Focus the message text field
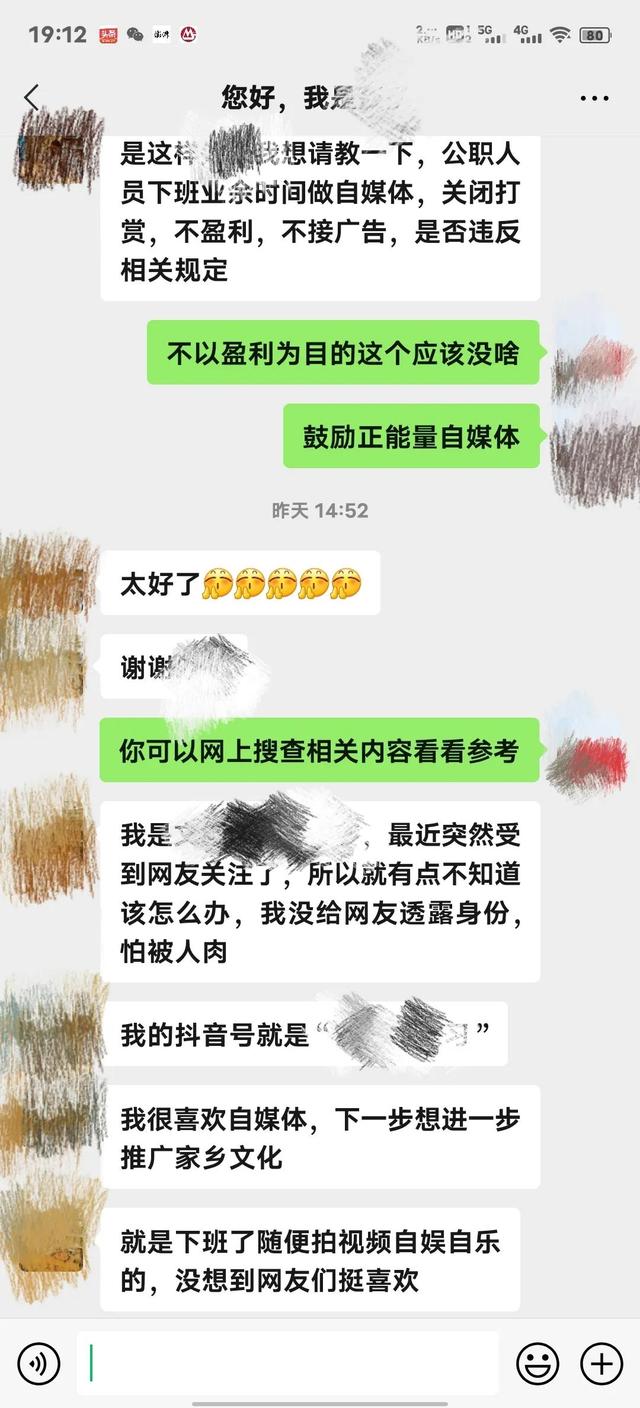640x1408 pixels. click(288, 1364)
